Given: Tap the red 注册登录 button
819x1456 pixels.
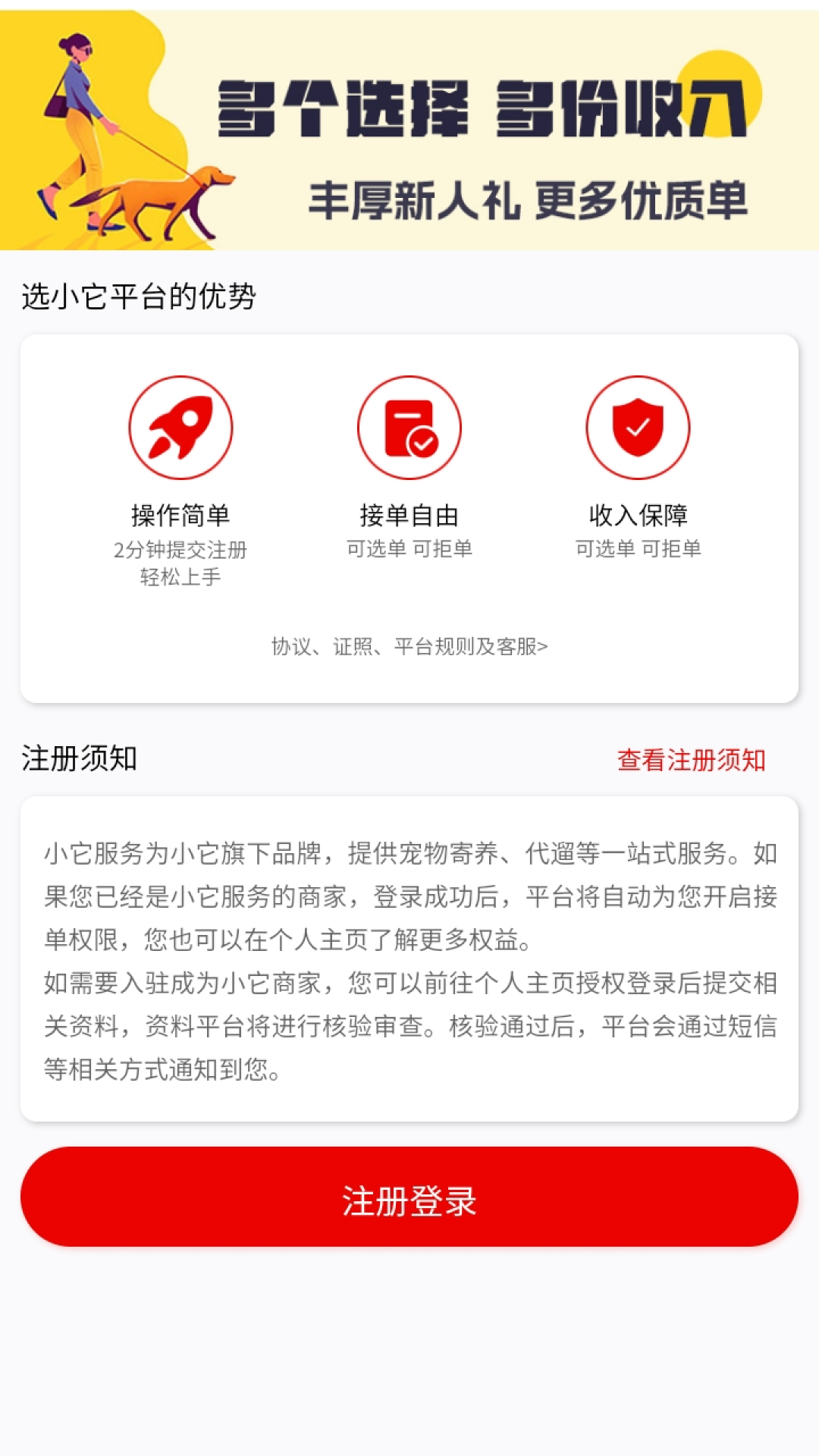Looking at the screenshot, I should point(409,1197).
